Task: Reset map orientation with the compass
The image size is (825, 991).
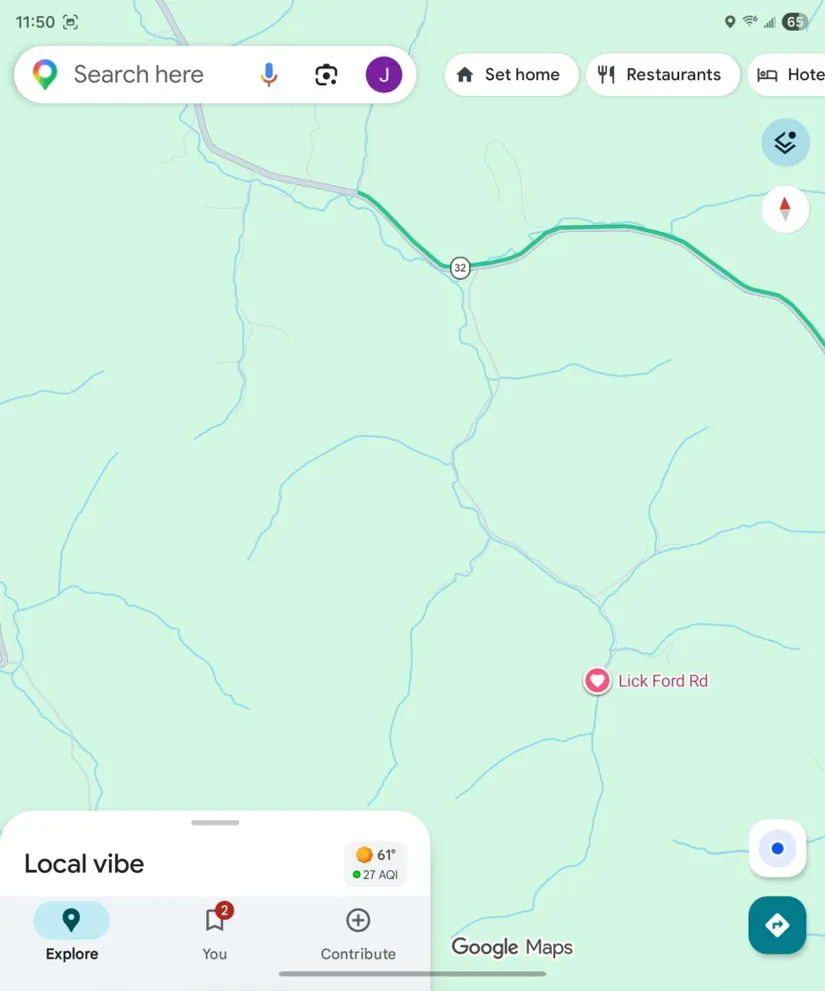Action: click(x=785, y=209)
